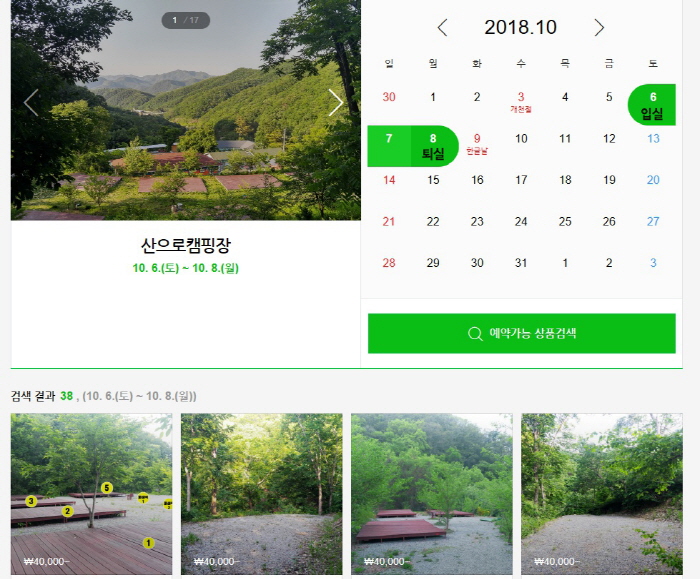This screenshot has height=579, width=700.
Task: Go to previous month in calendar
Action: (x=443, y=28)
